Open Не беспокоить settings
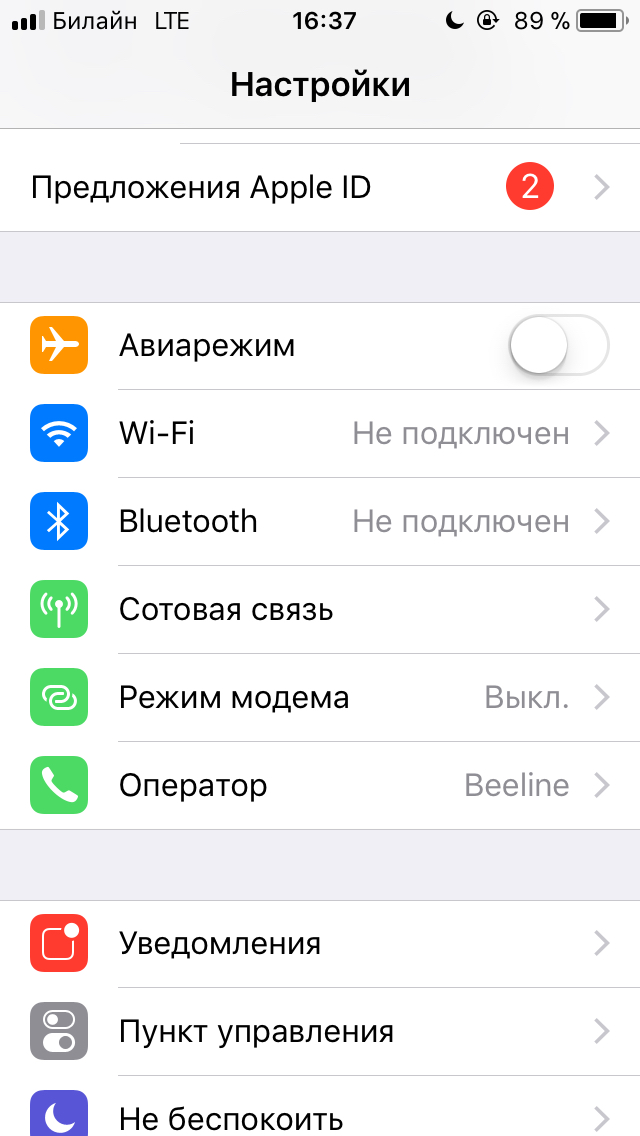Viewport: 640px width, 1136px height. pos(320,1116)
